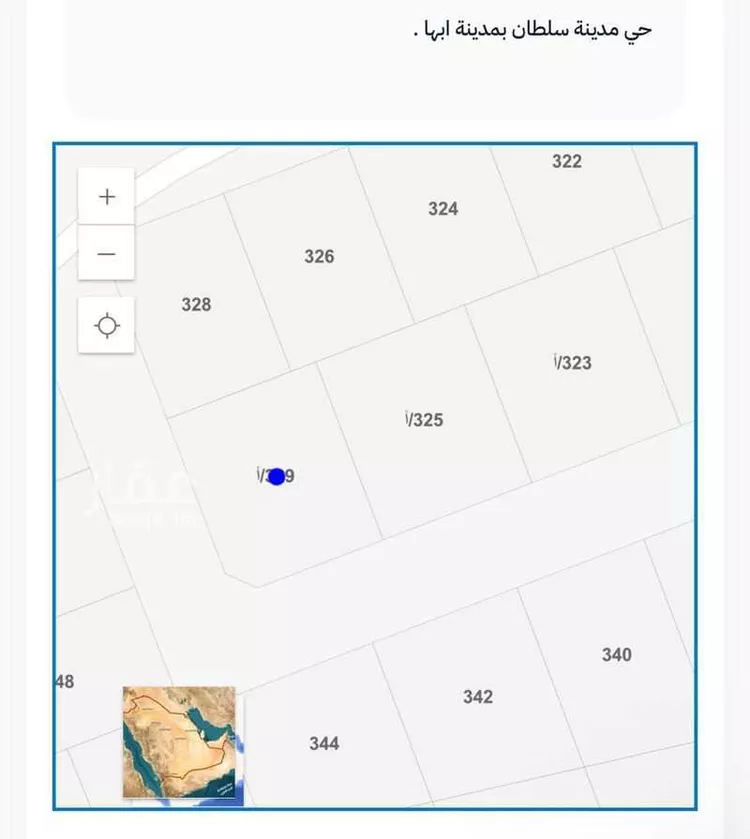The width and height of the screenshot is (750, 839).
Task: Open the satellite basemap thumbnail
Action: pyautogui.click(x=181, y=742)
